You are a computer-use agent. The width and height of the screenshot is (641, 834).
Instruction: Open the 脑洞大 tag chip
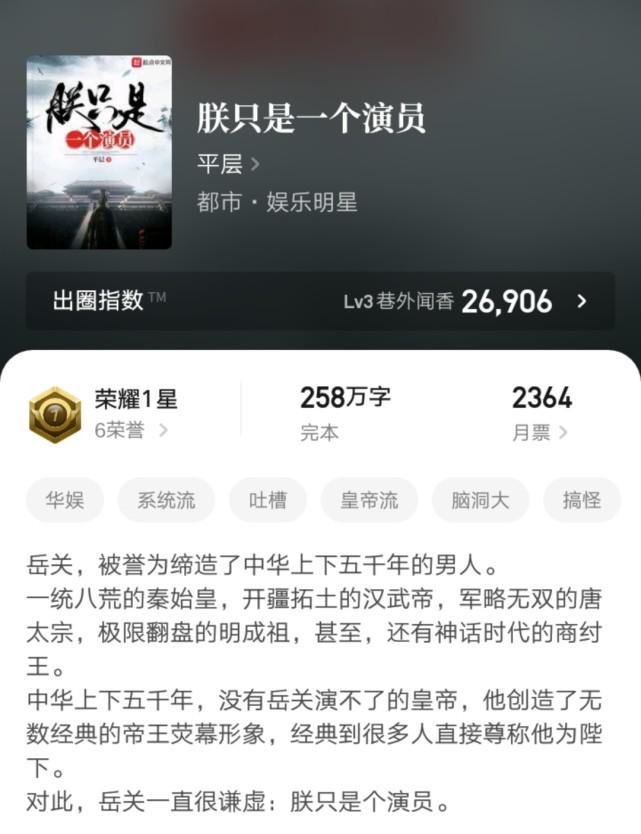point(480,500)
